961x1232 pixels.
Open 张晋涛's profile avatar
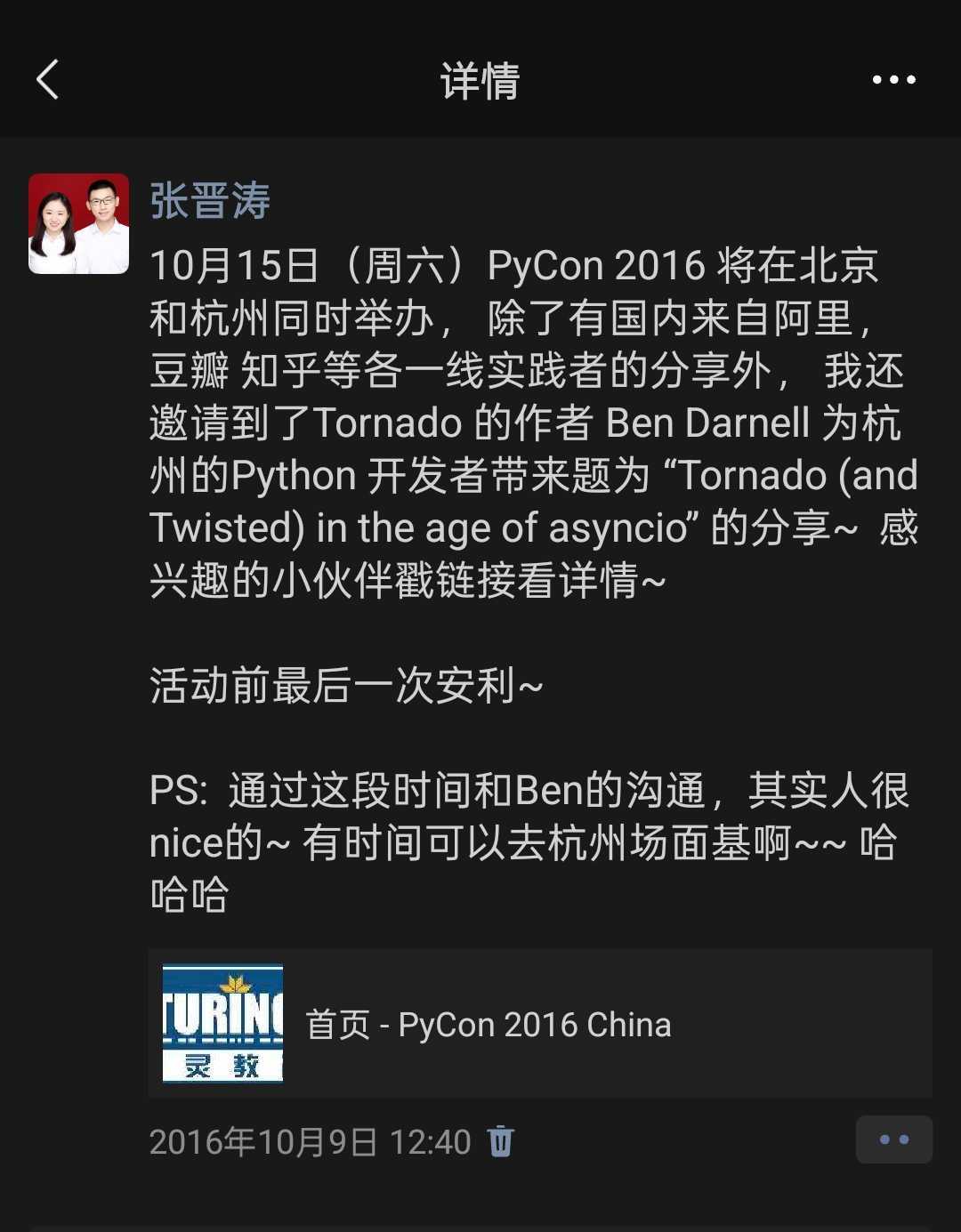(x=79, y=223)
